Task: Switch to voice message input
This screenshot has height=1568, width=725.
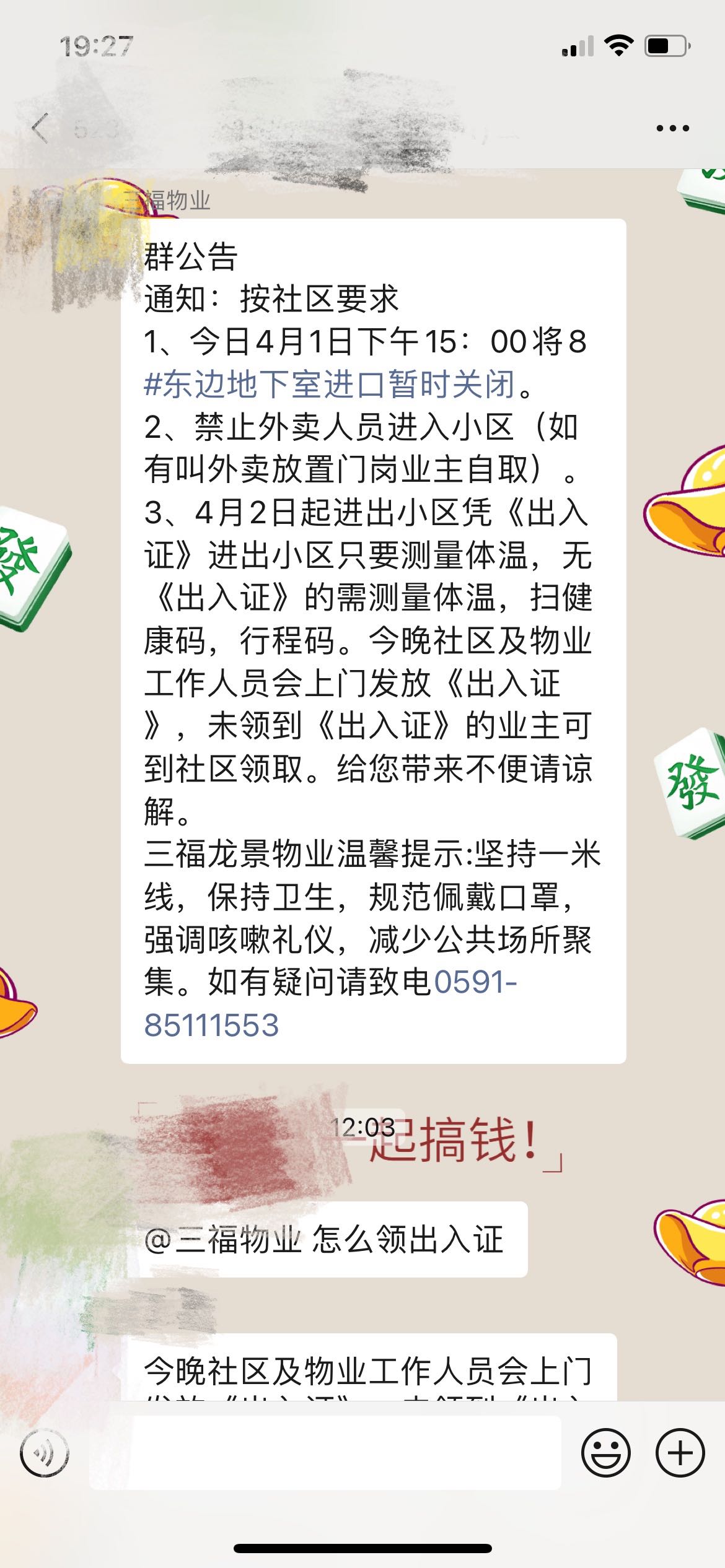Action: [45, 1453]
